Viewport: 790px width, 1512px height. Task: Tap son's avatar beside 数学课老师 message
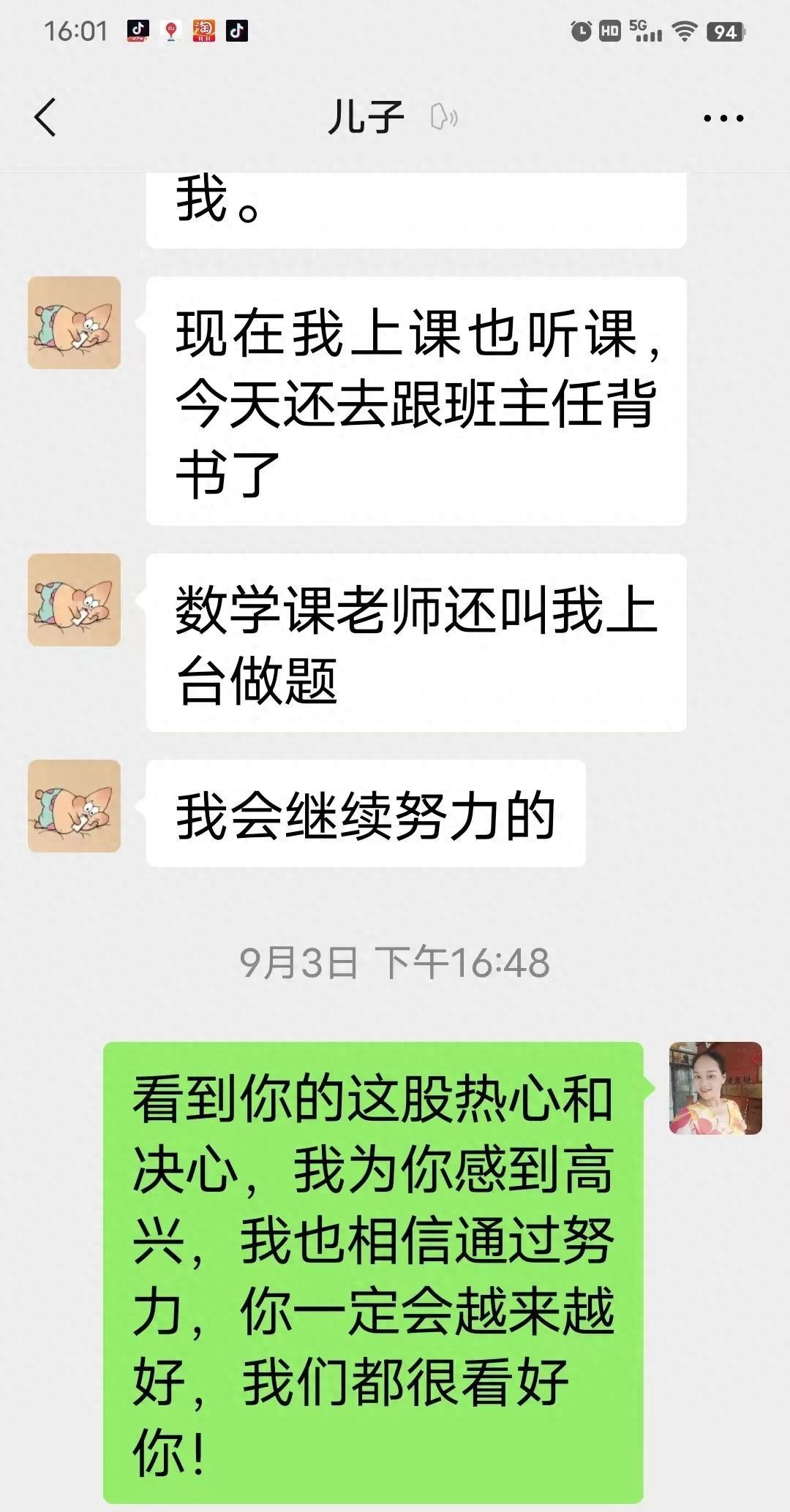click(74, 600)
